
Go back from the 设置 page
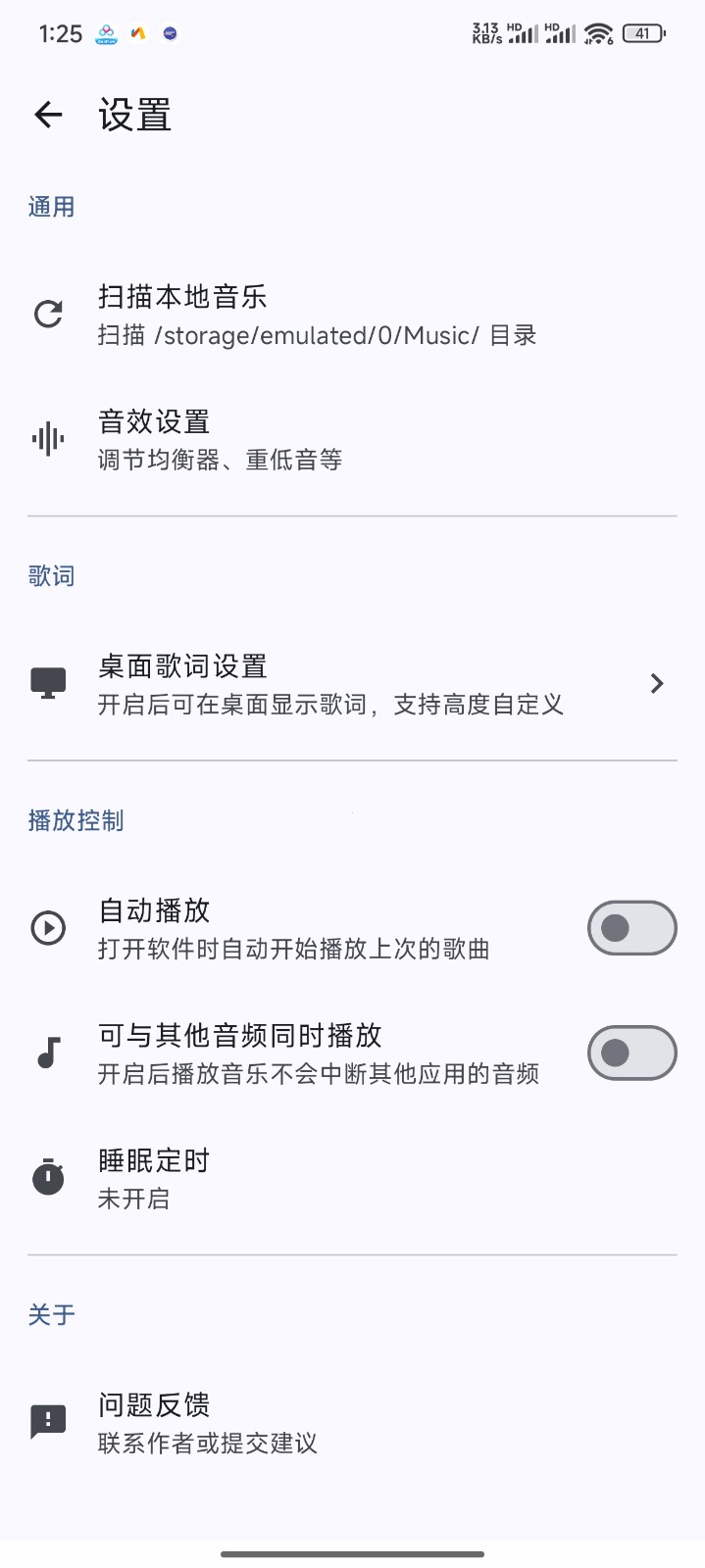pos(48,115)
